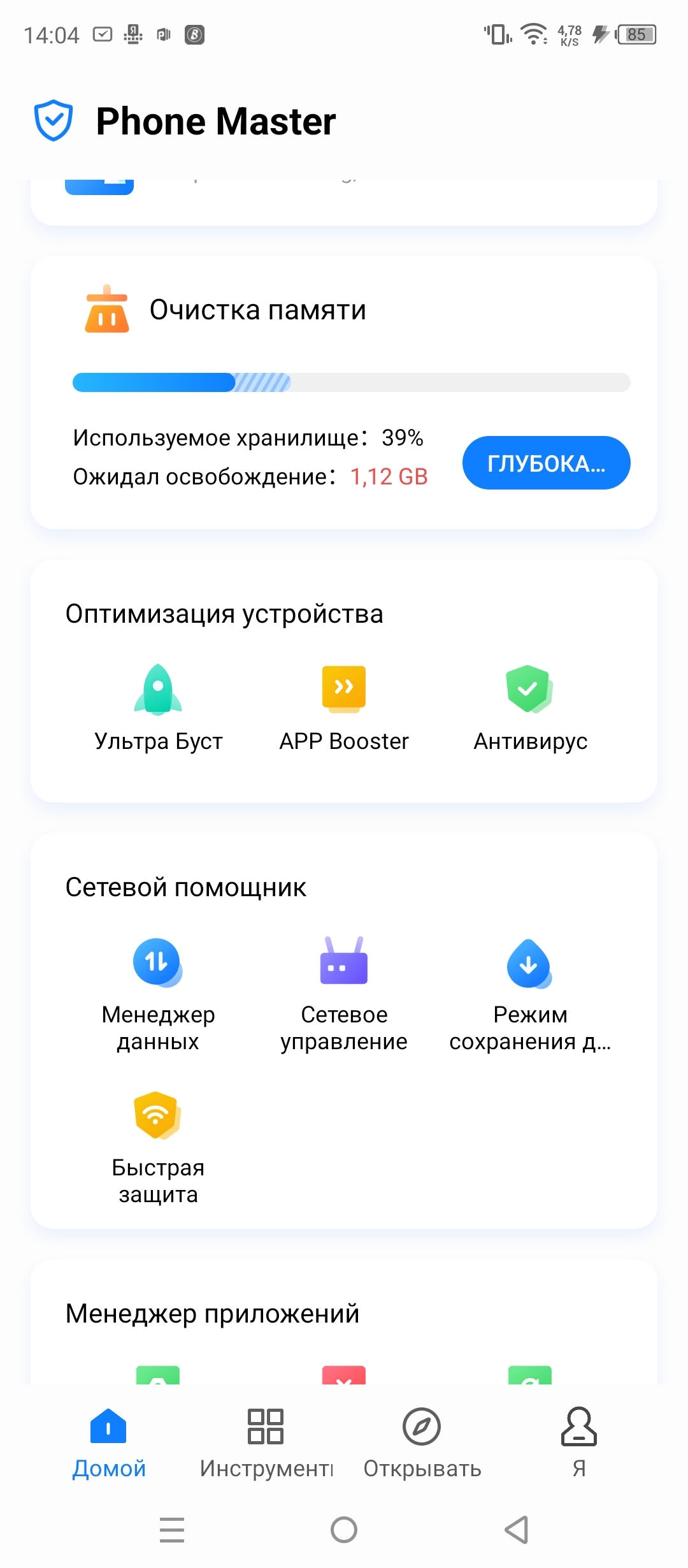Go back with system navigation button
This screenshot has width=688, height=1568.
click(516, 1530)
